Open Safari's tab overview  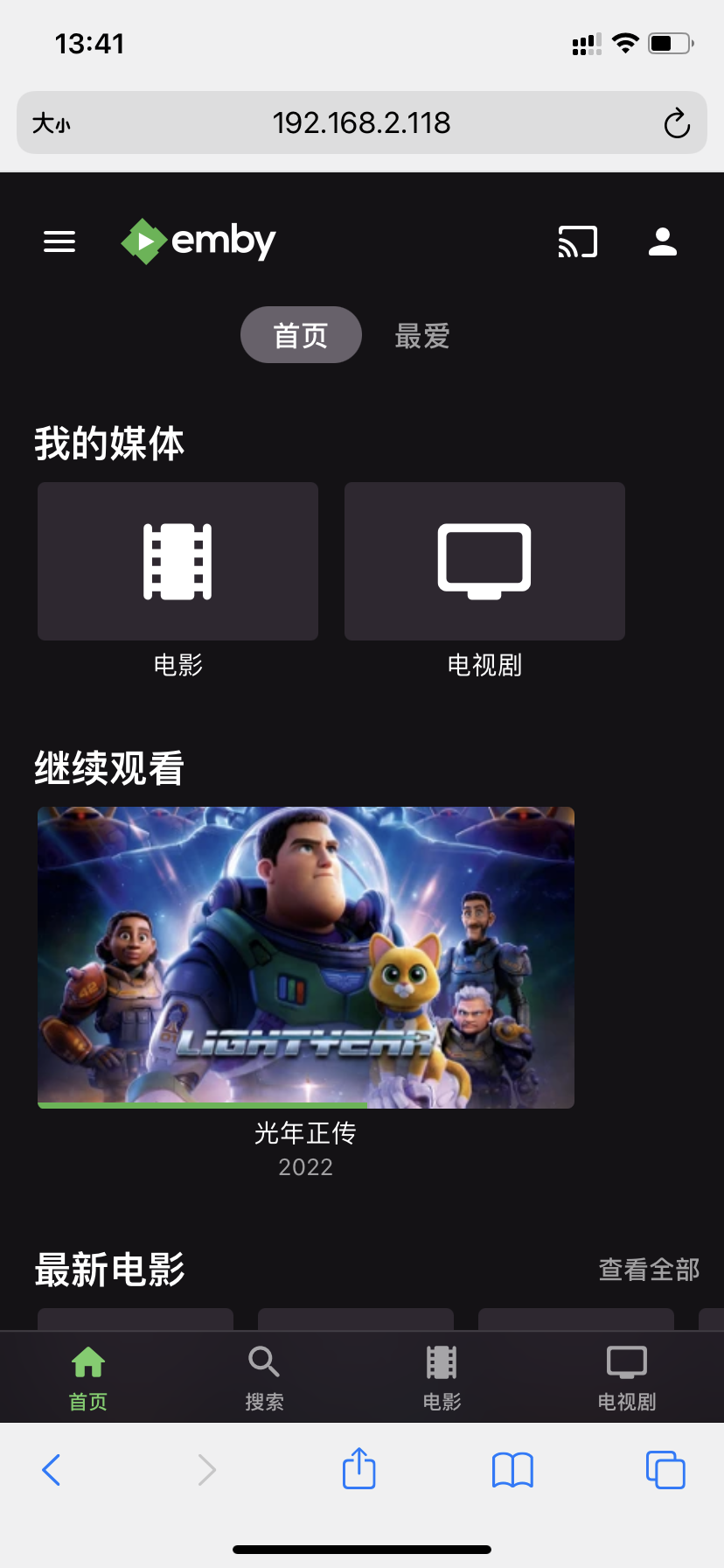coord(665,1469)
